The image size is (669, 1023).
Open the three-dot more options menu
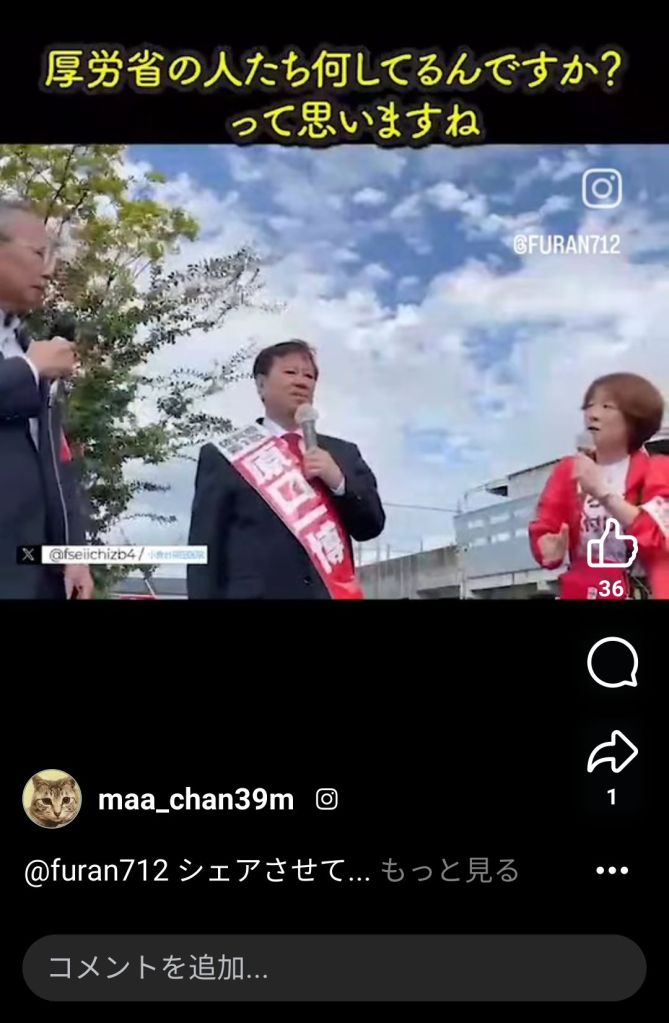[612, 871]
